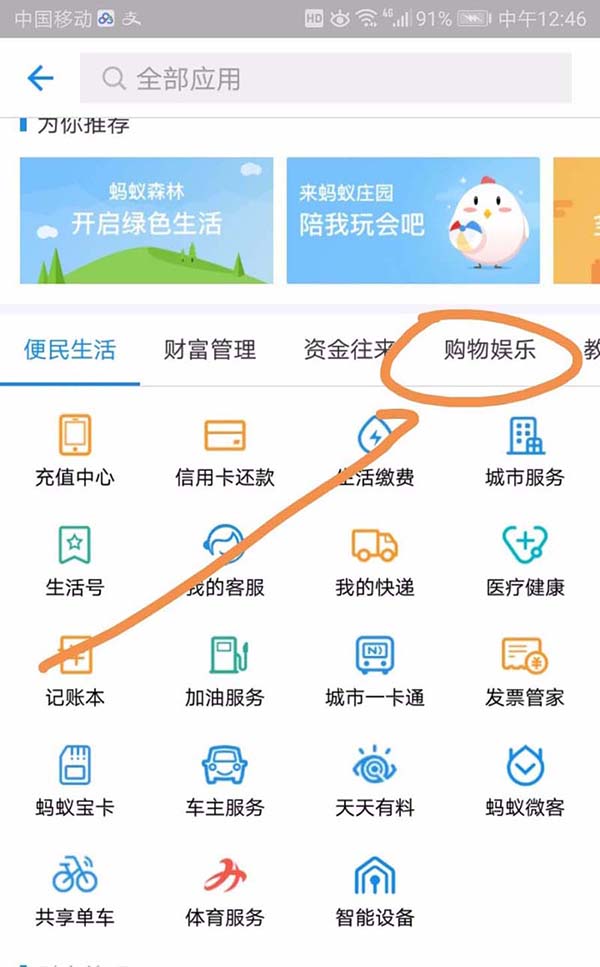Open 智能设备

(x=375, y=891)
